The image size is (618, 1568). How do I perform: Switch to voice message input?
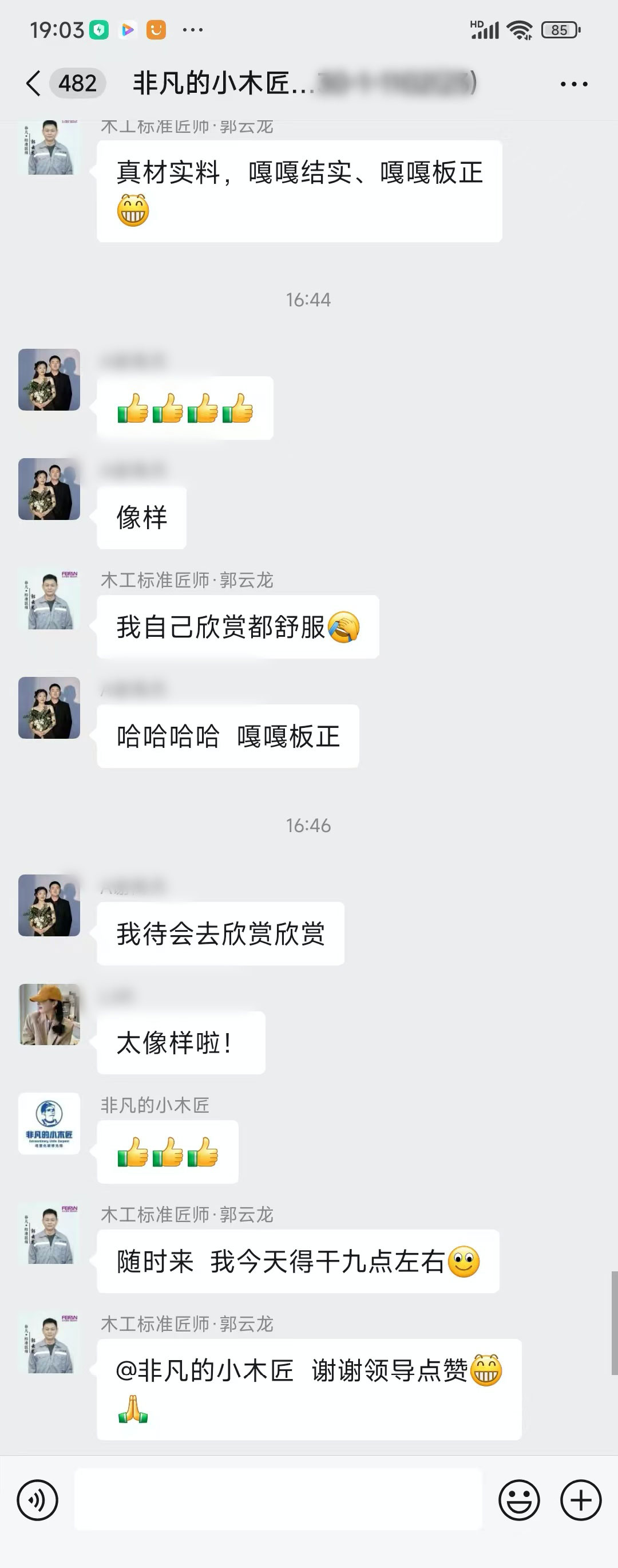[38, 1500]
